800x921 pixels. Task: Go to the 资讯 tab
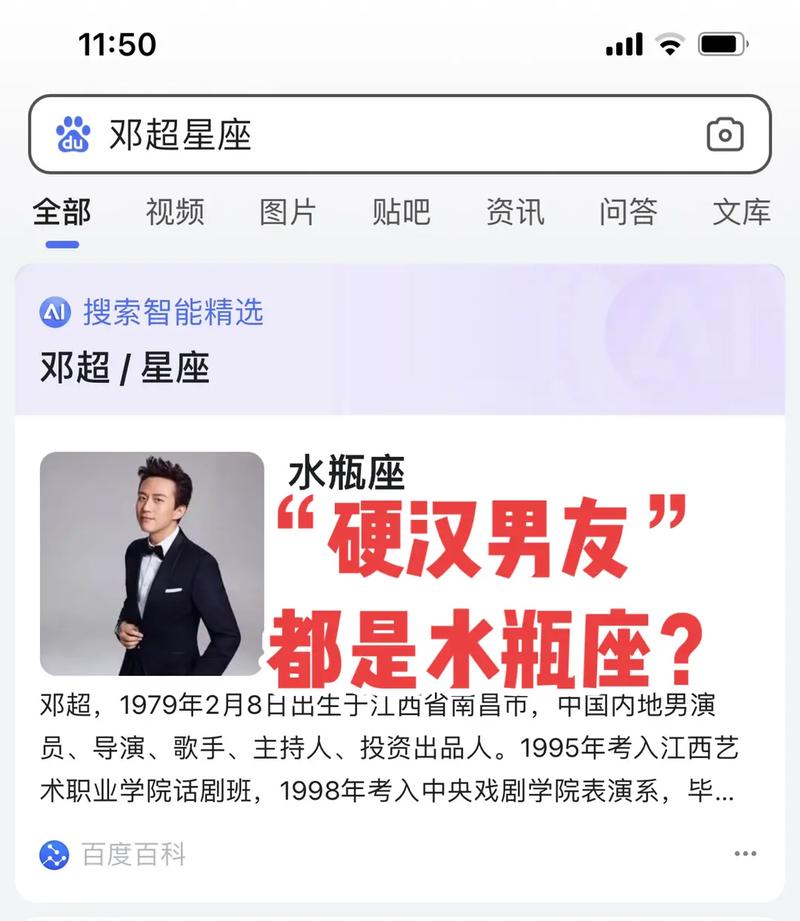[515, 212]
